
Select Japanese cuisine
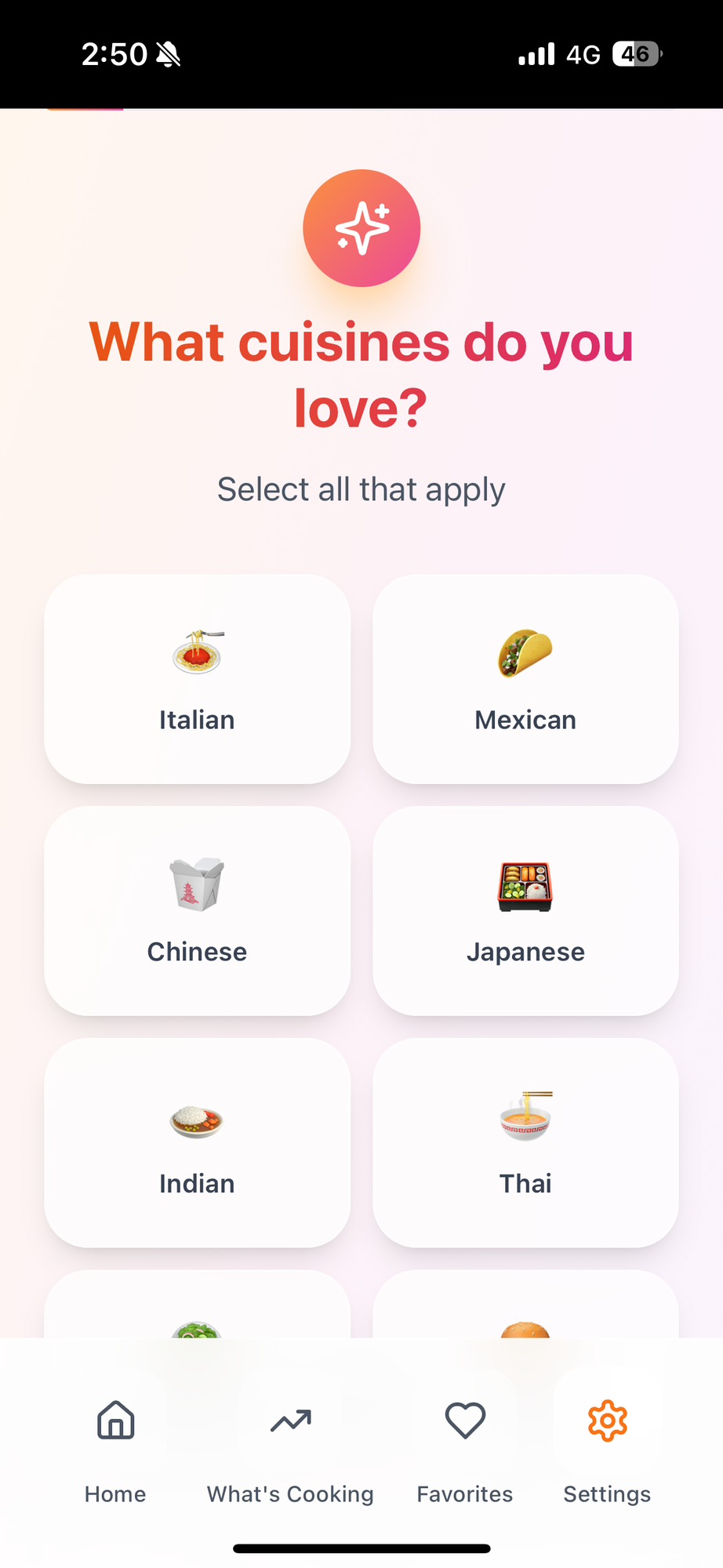click(x=525, y=911)
